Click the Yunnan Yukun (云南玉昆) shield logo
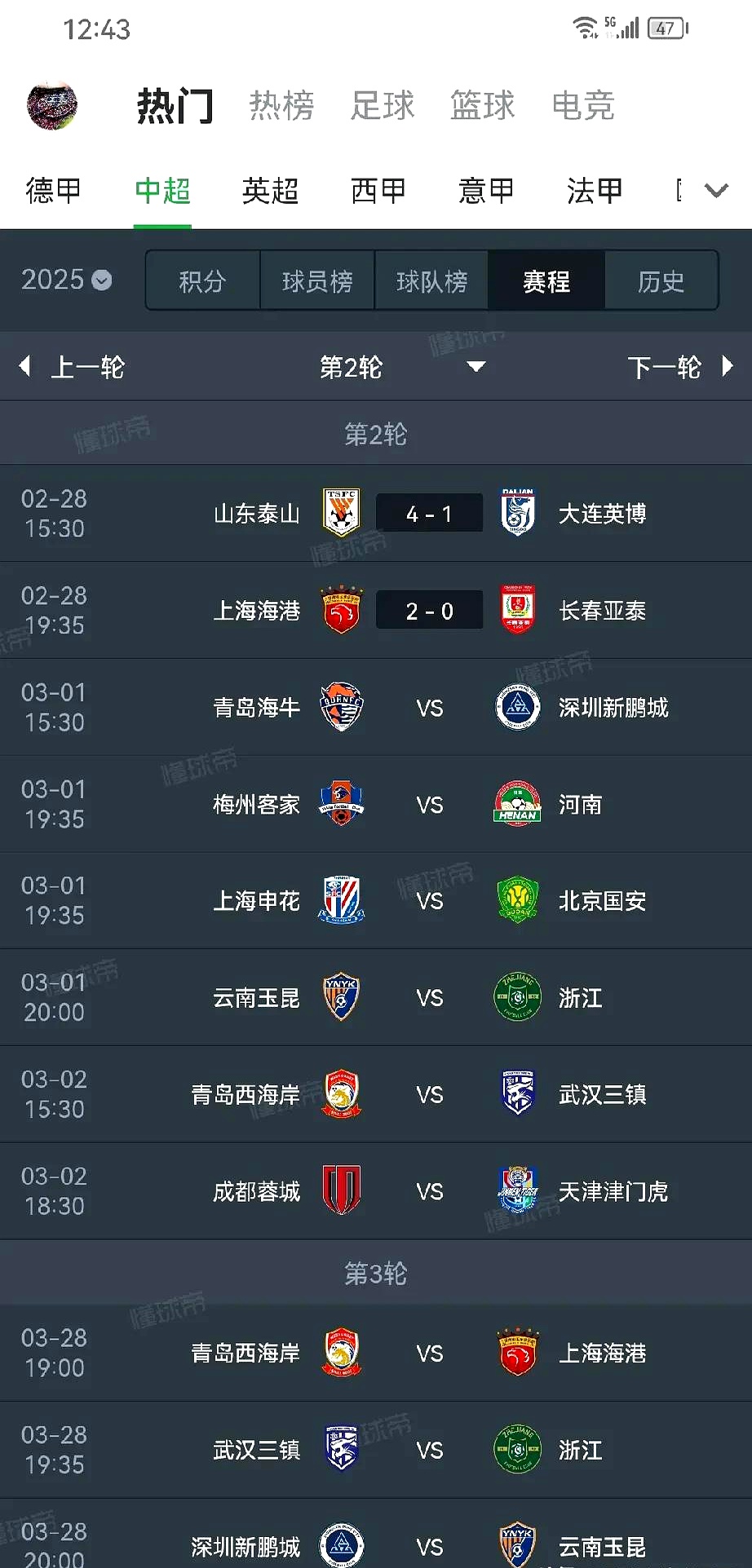 341,996
